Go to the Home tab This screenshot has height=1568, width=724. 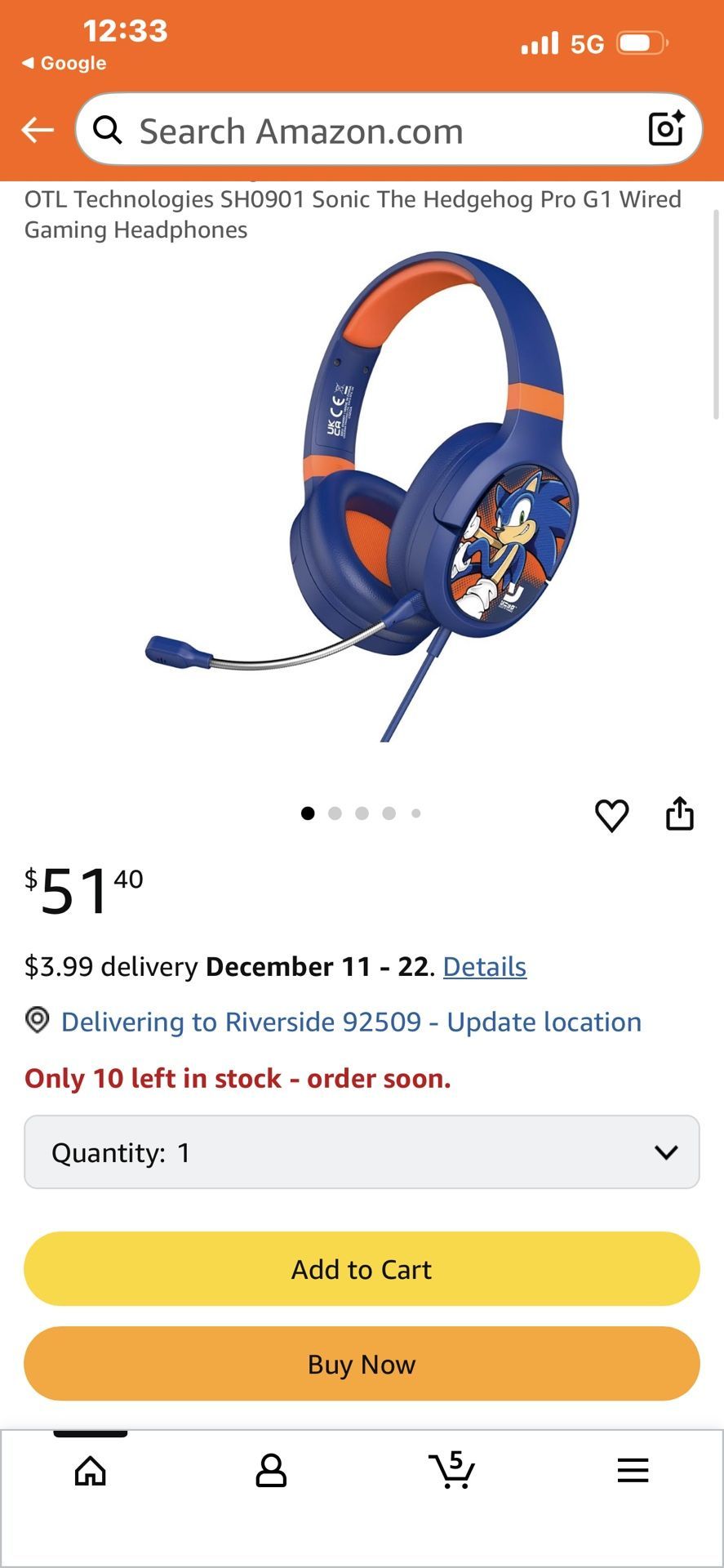(91, 1471)
